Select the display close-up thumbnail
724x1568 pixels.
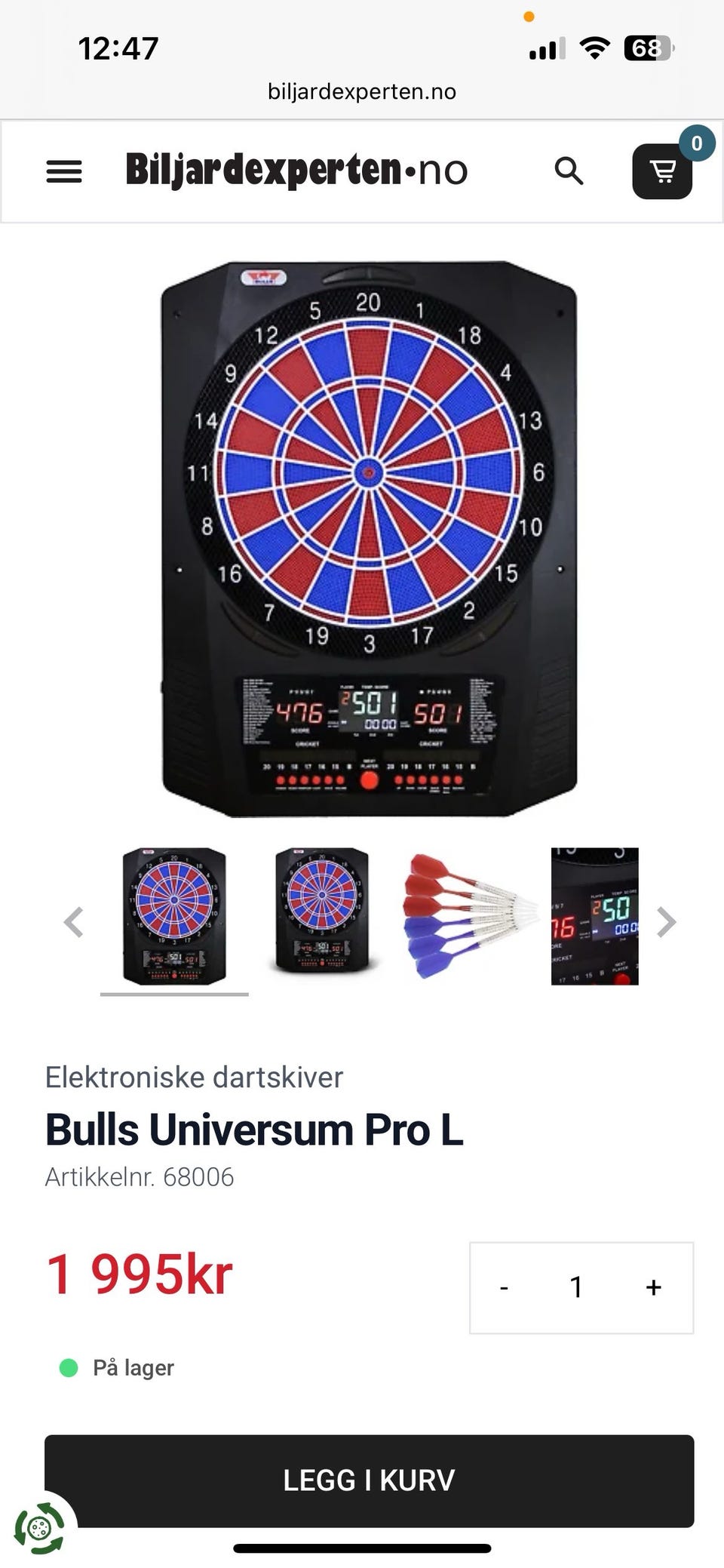point(594,915)
